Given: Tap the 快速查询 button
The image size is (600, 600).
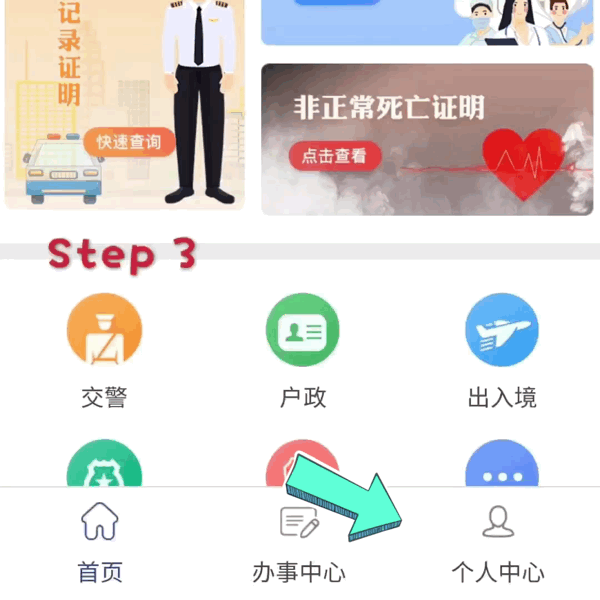Looking at the screenshot, I should [x=129, y=142].
